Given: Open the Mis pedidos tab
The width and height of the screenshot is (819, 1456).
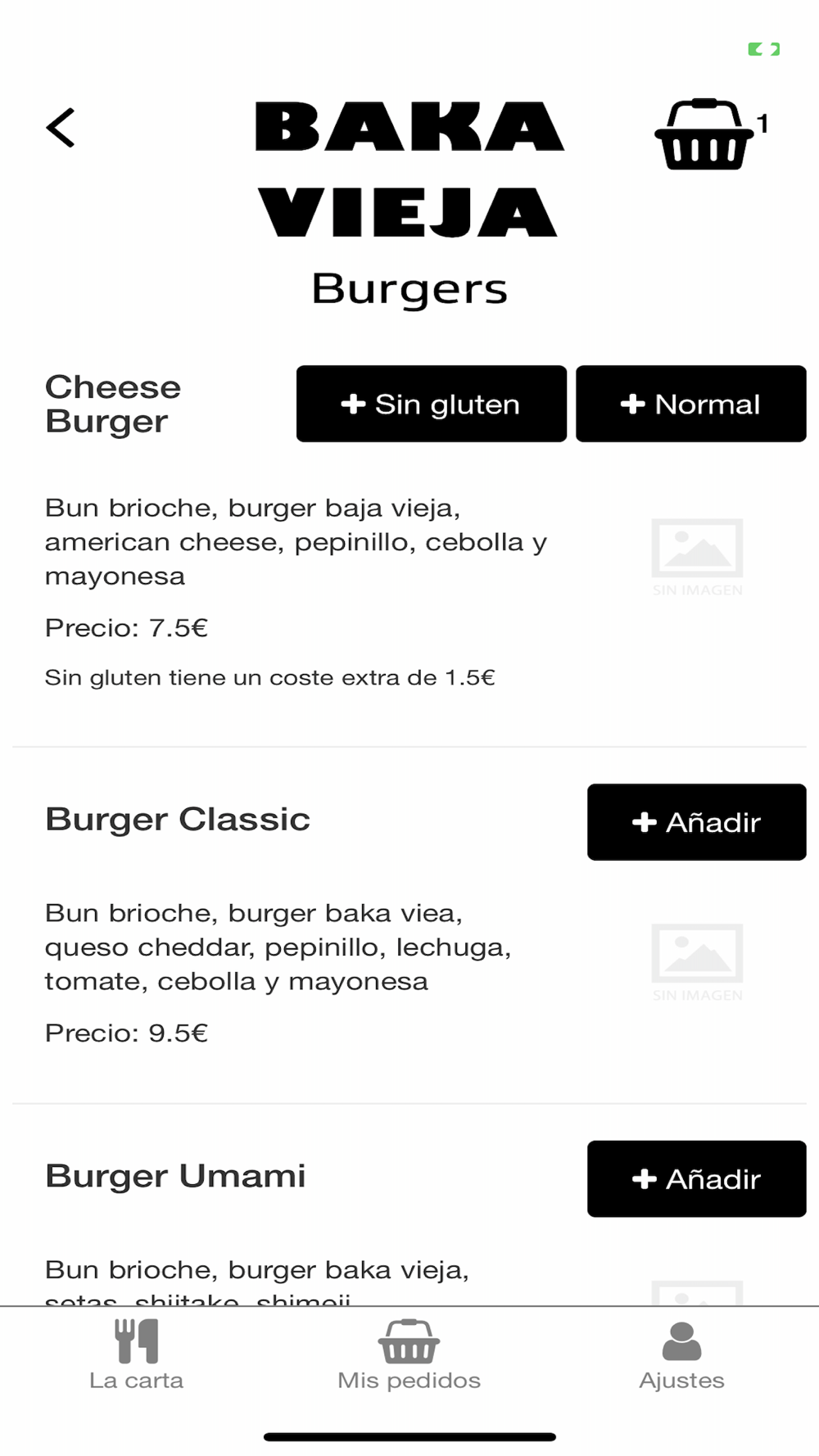Looking at the screenshot, I should pos(409,1355).
